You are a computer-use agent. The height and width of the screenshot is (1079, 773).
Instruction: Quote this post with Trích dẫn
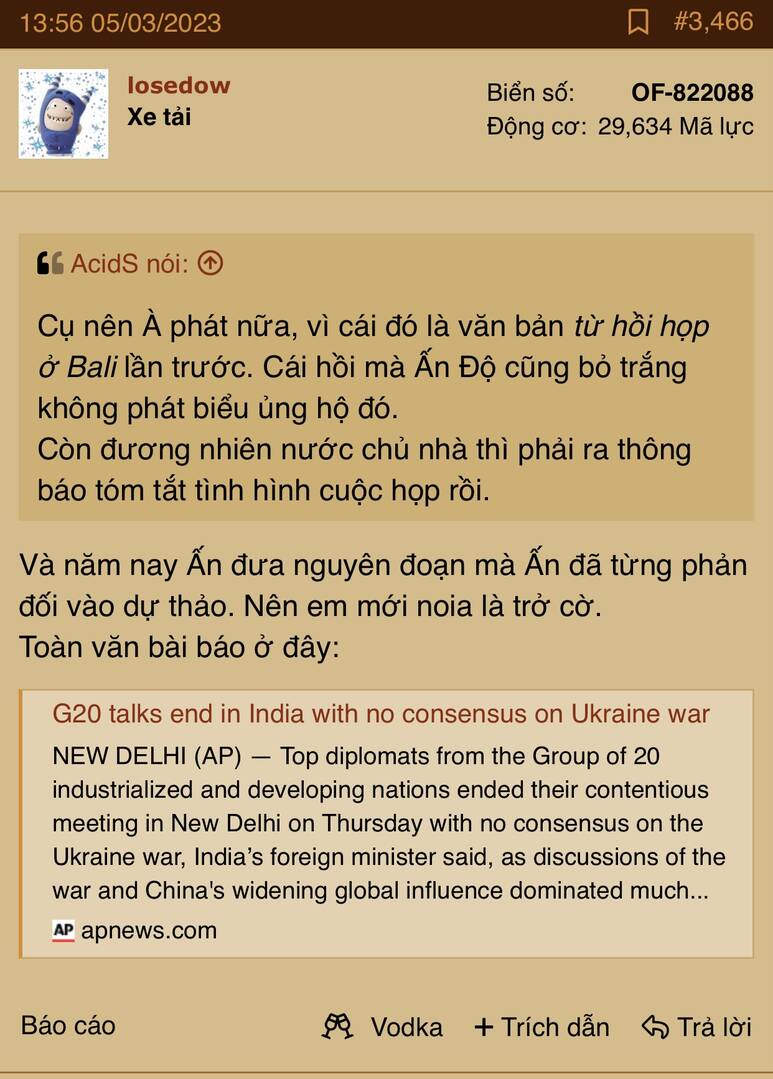tap(541, 1027)
